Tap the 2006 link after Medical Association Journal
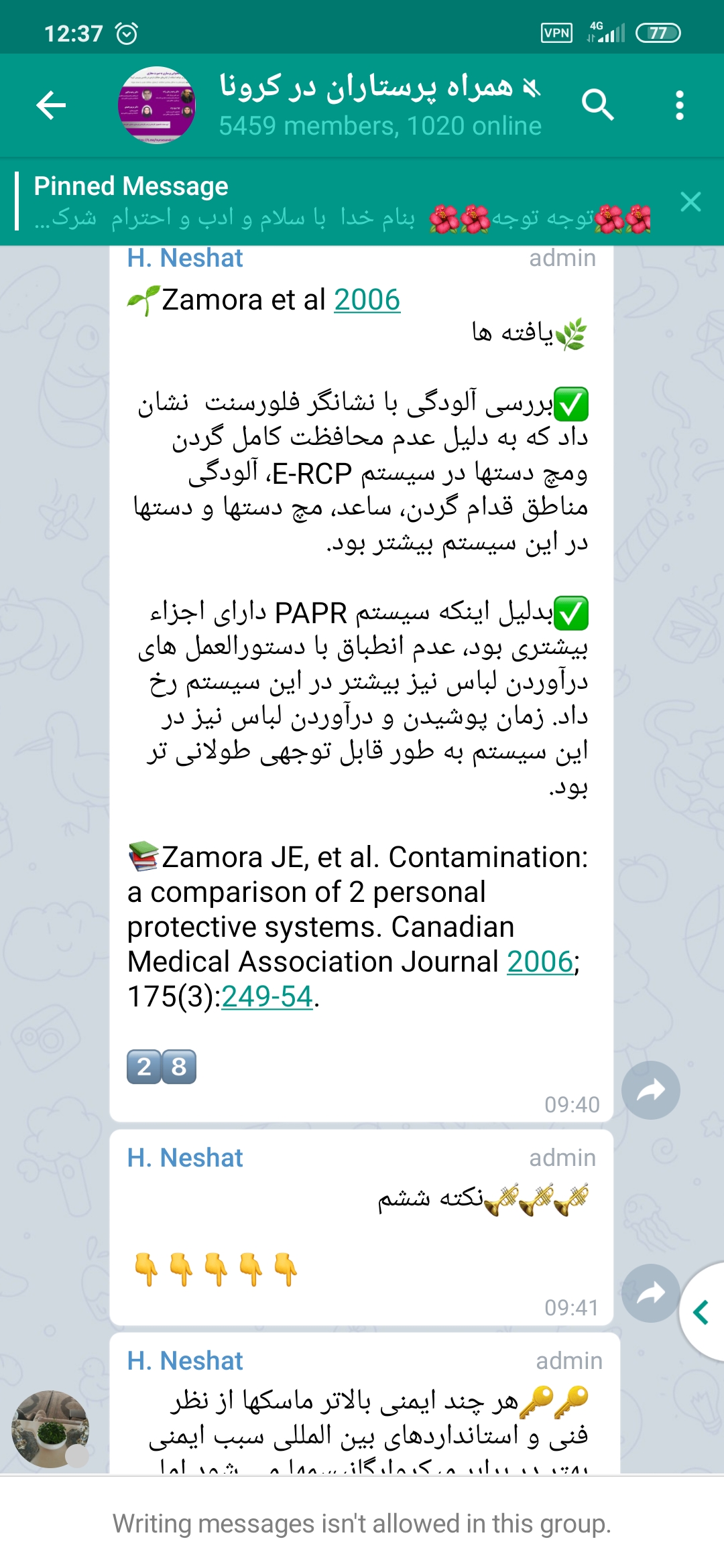The width and height of the screenshot is (724, 1568). (540, 962)
